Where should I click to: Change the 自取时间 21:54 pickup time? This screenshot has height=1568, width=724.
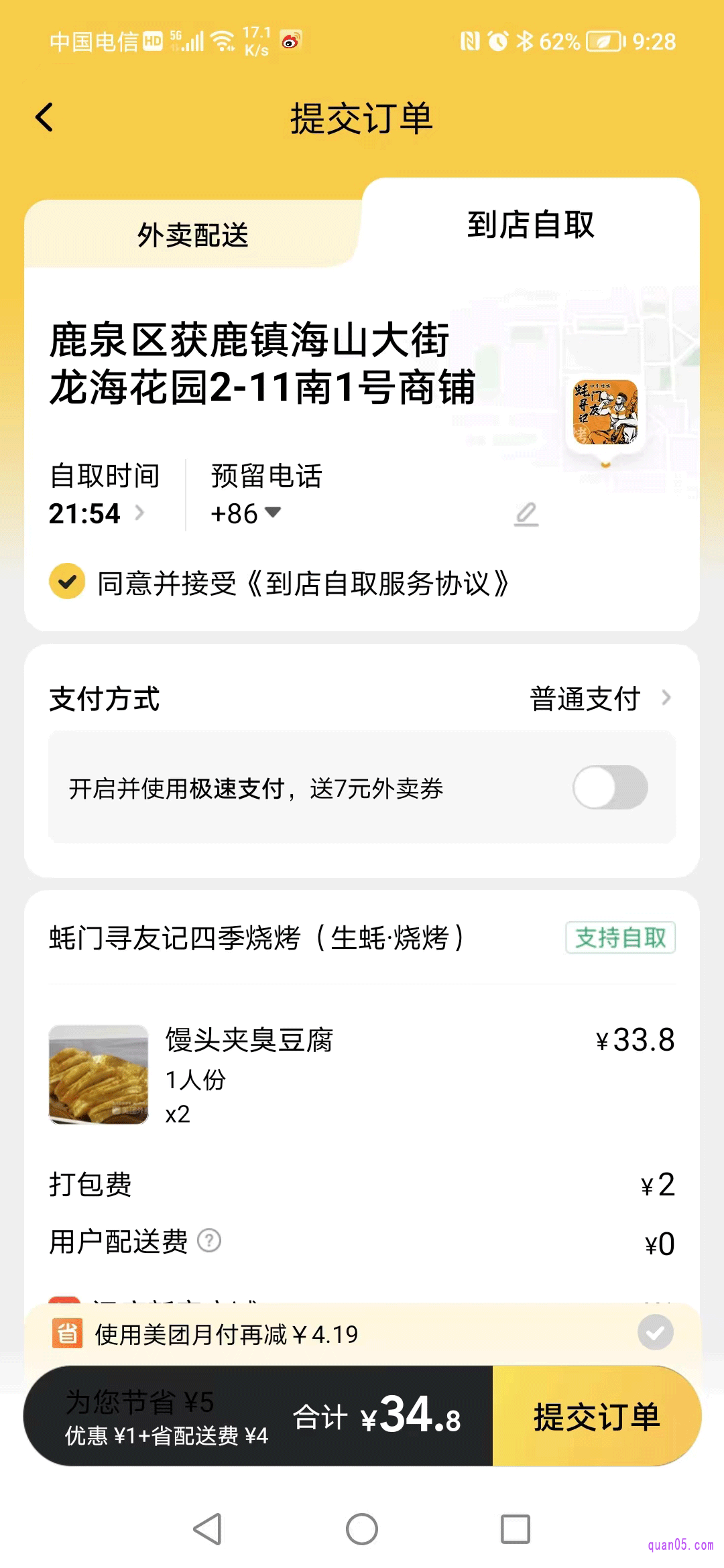(x=97, y=513)
